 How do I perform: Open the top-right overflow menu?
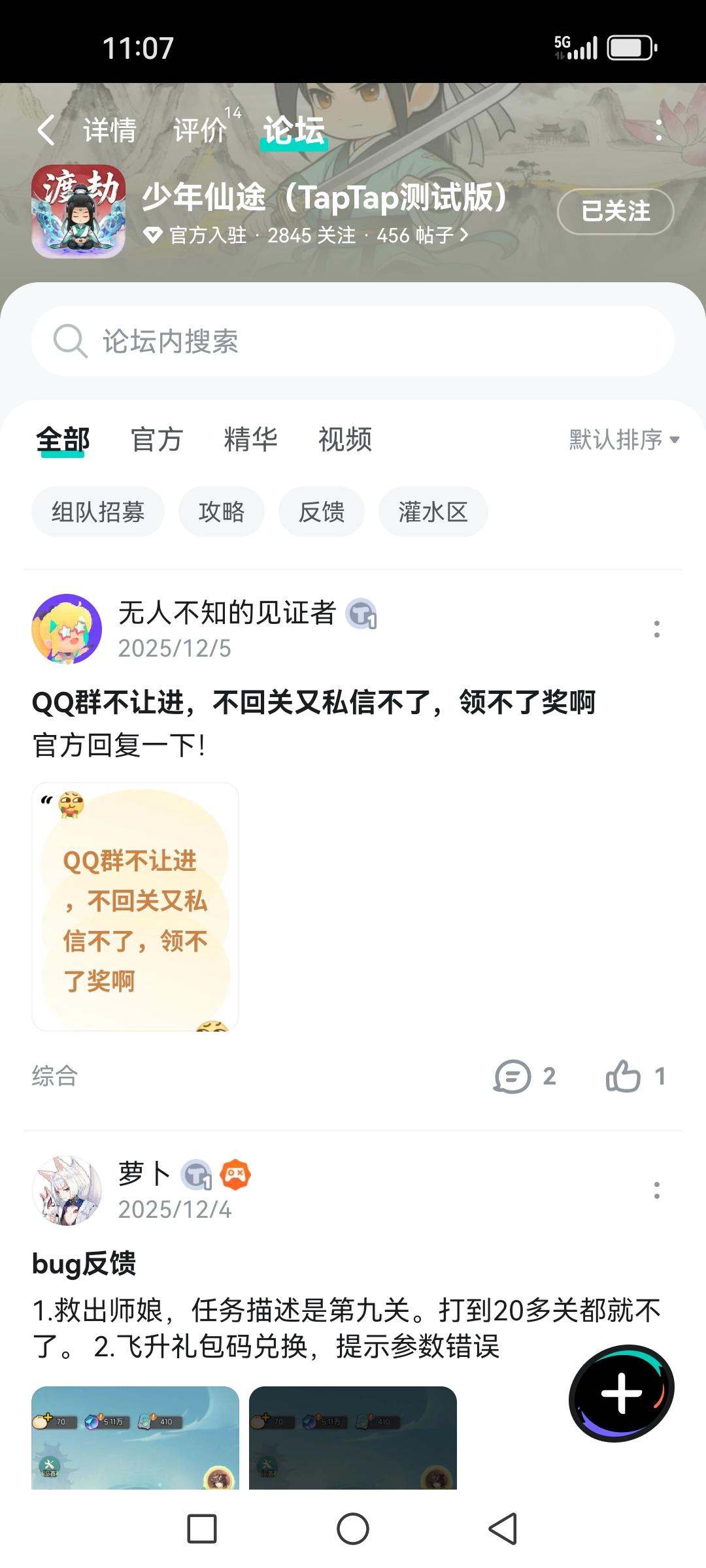pos(658,130)
